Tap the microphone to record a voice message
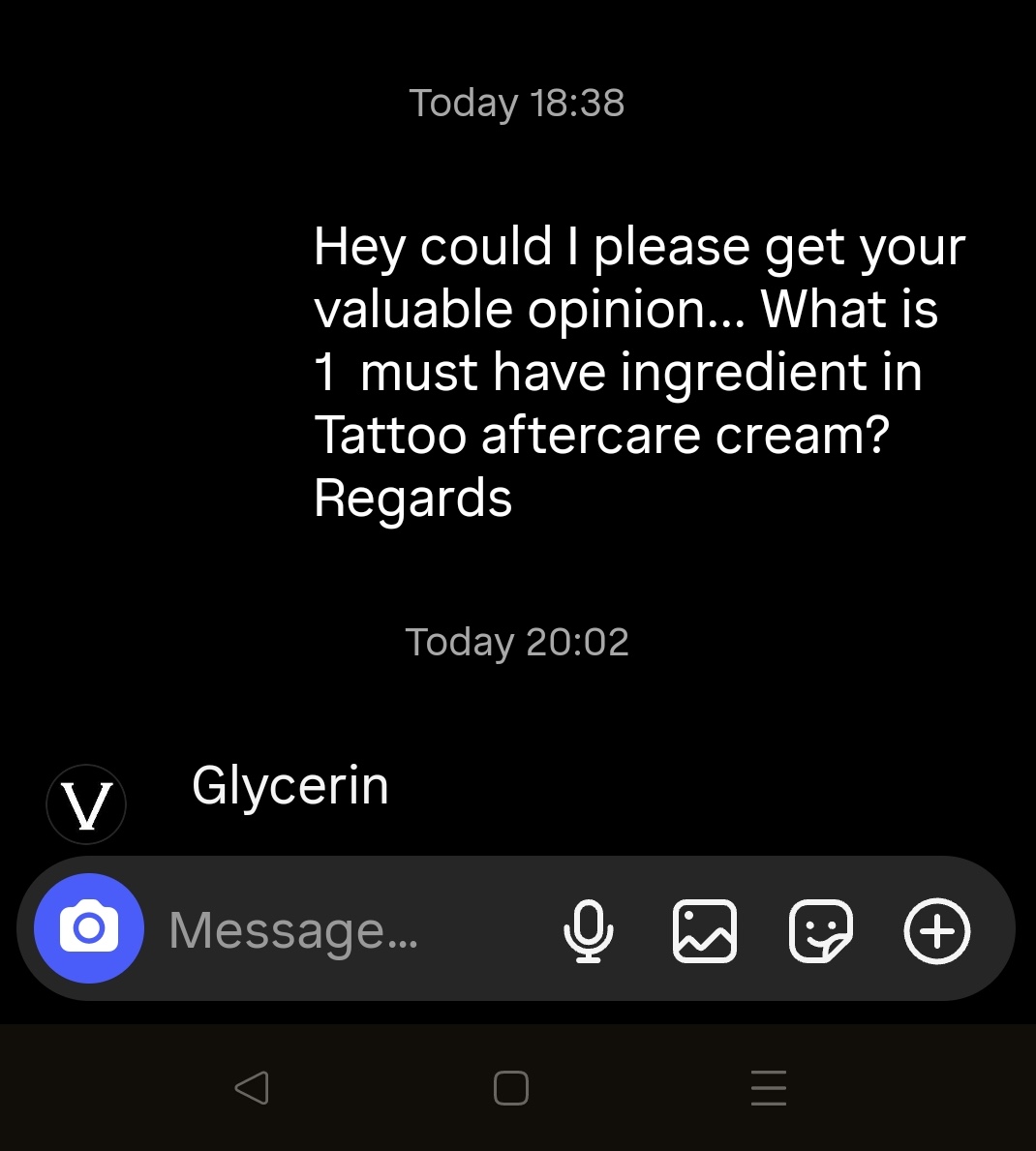 tap(590, 929)
